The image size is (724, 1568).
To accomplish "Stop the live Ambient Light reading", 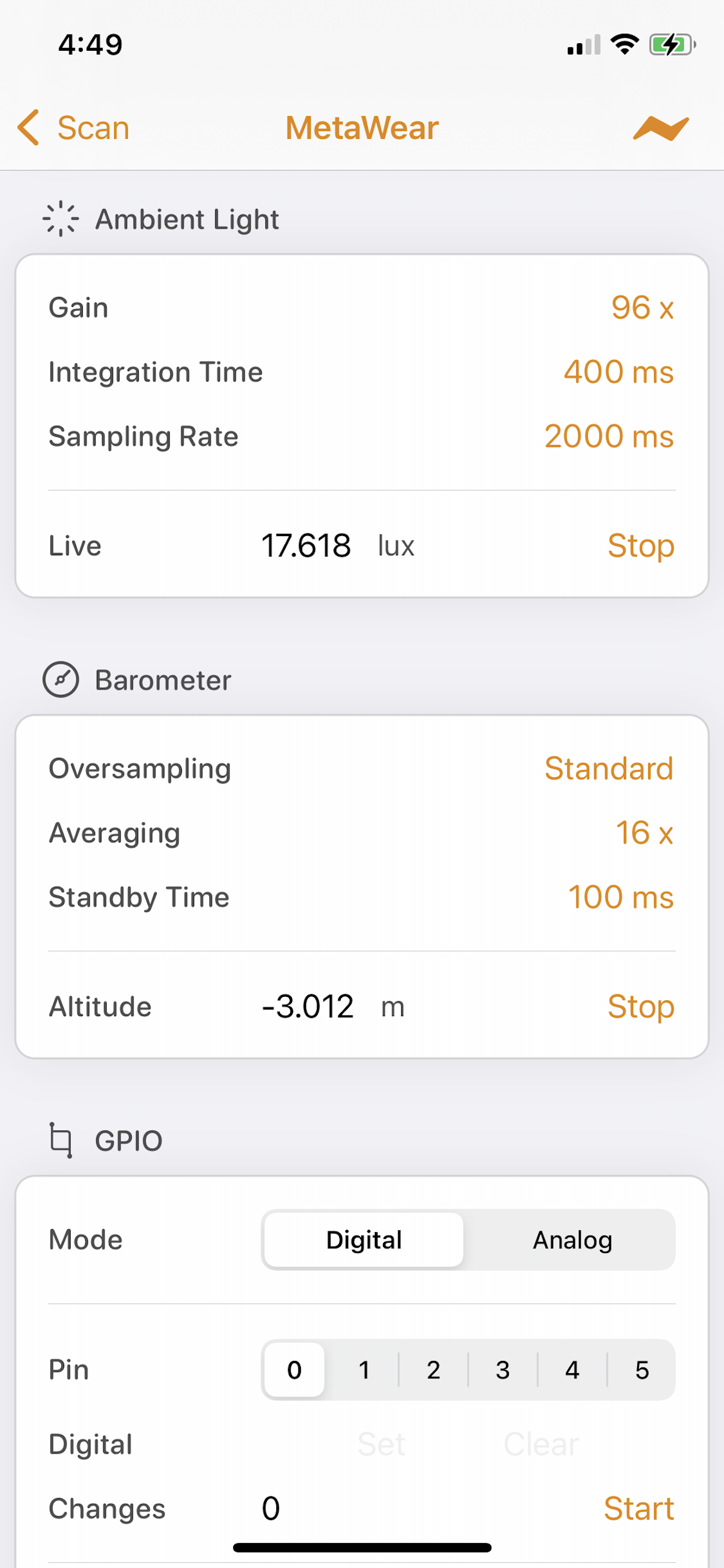I will point(641,545).
